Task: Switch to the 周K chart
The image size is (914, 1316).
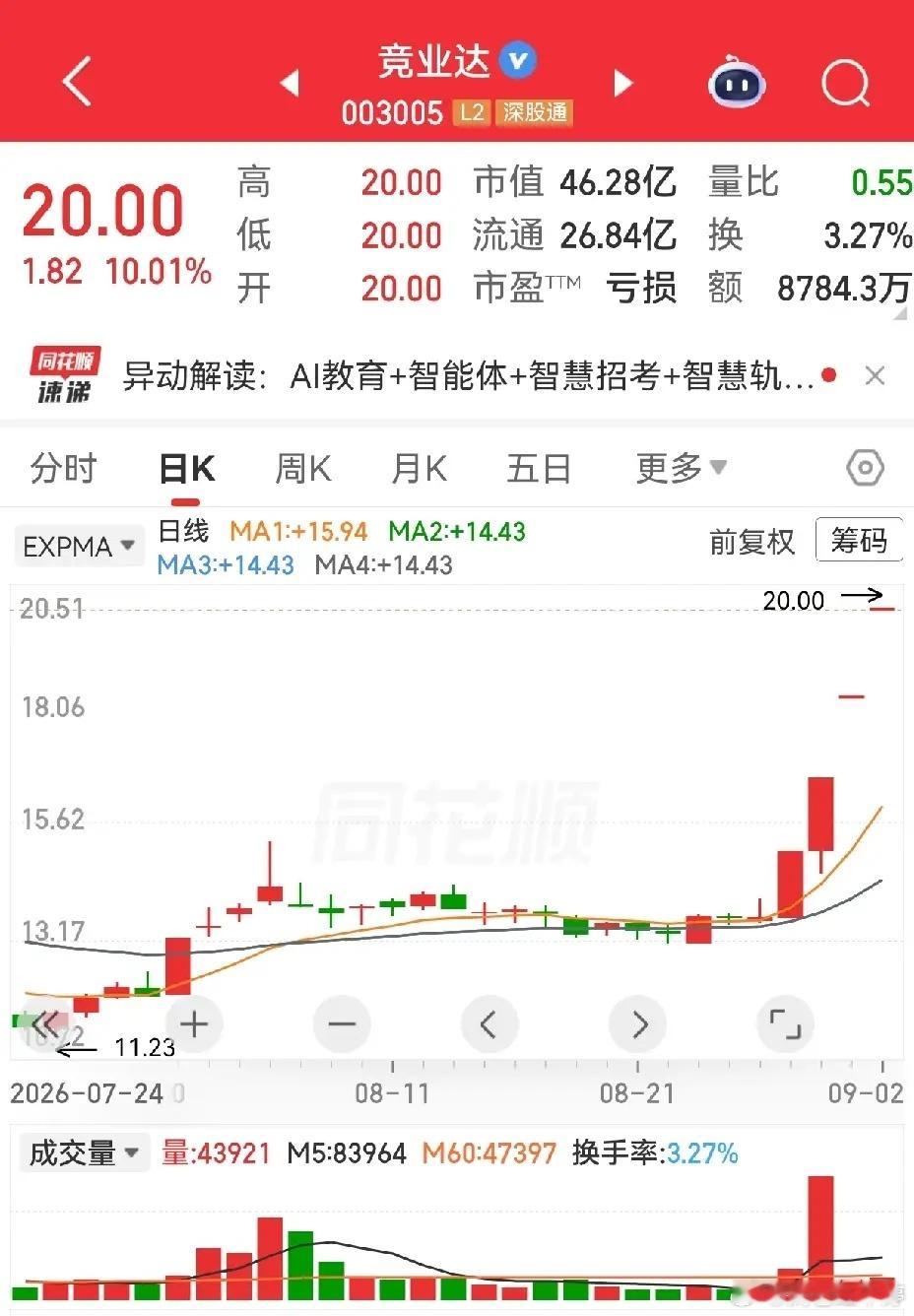Action: (x=302, y=469)
